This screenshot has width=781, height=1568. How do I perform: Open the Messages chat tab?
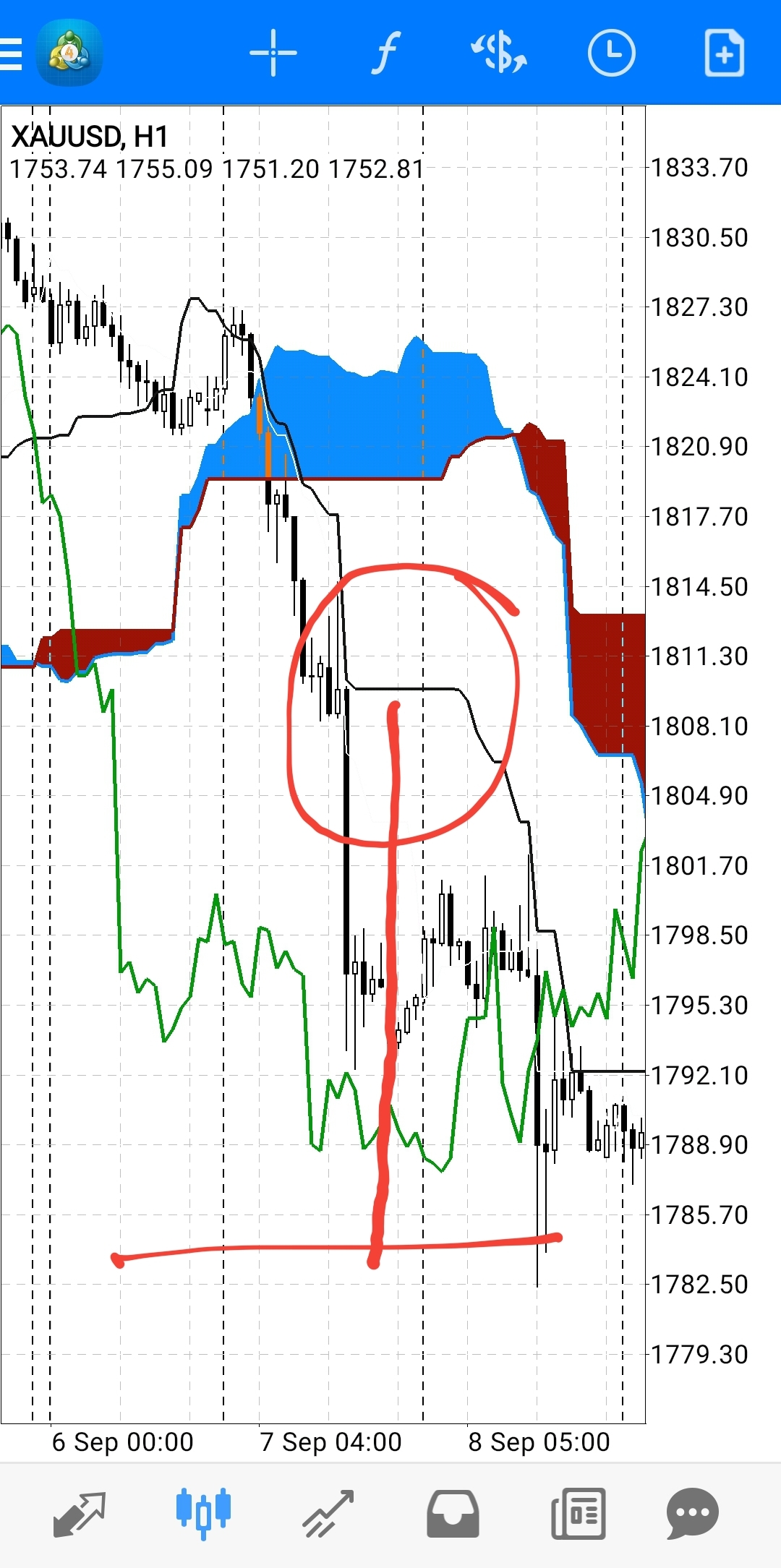point(692,1514)
